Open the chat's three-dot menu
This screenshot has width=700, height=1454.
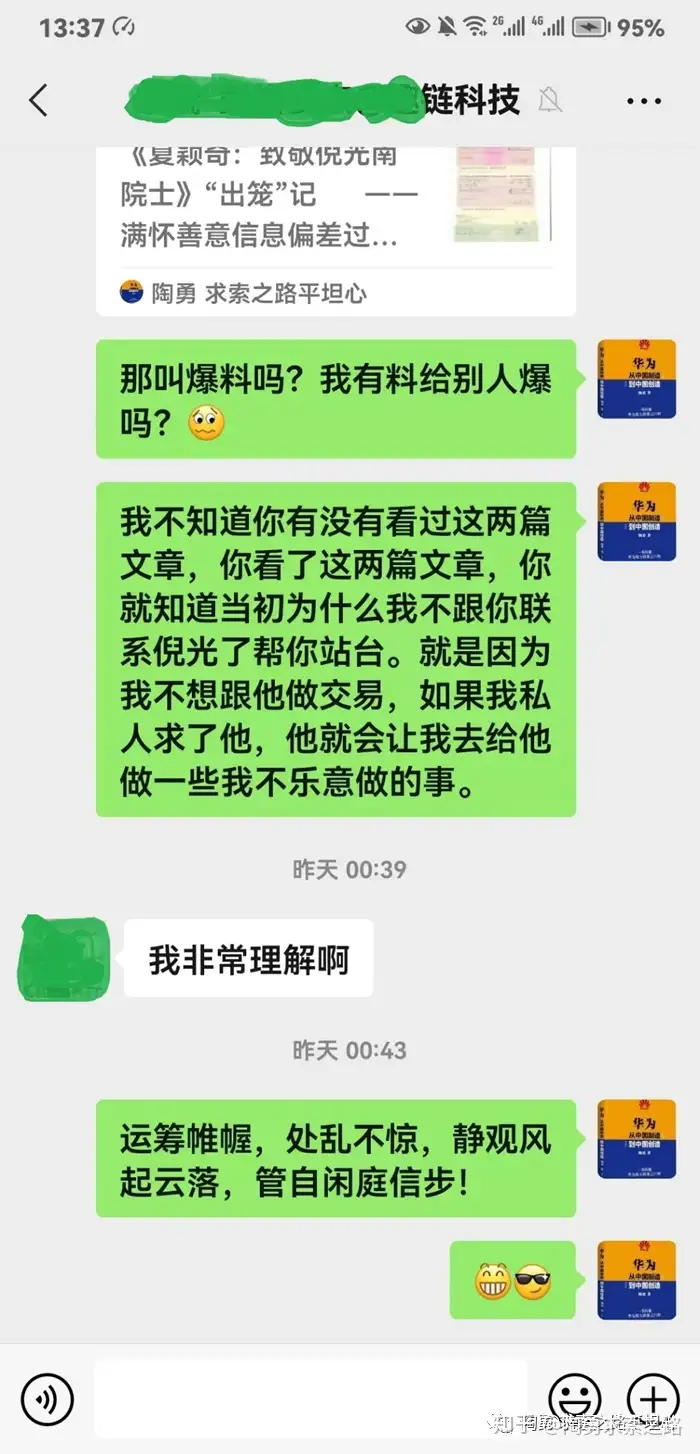[645, 100]
